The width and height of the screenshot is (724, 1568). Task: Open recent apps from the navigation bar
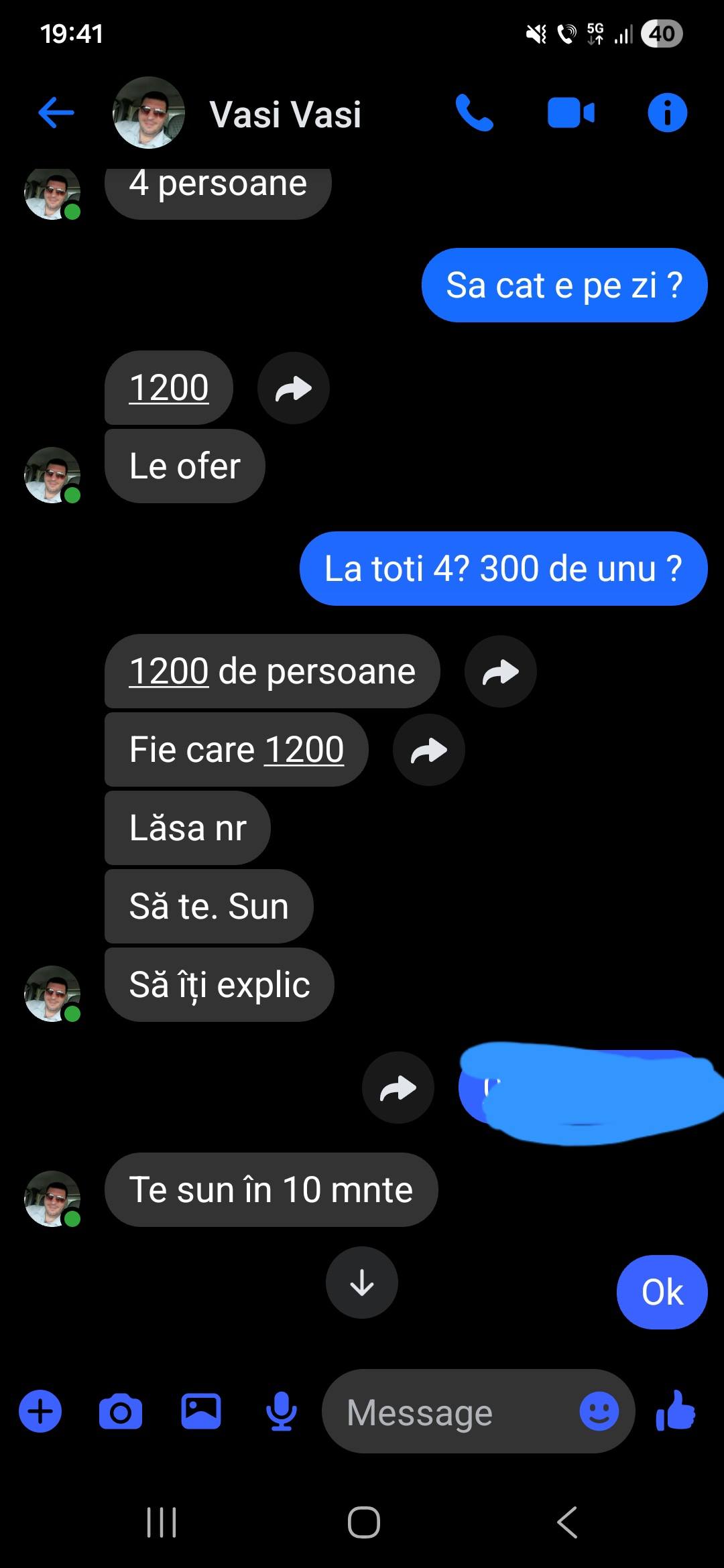(162, 1522)
